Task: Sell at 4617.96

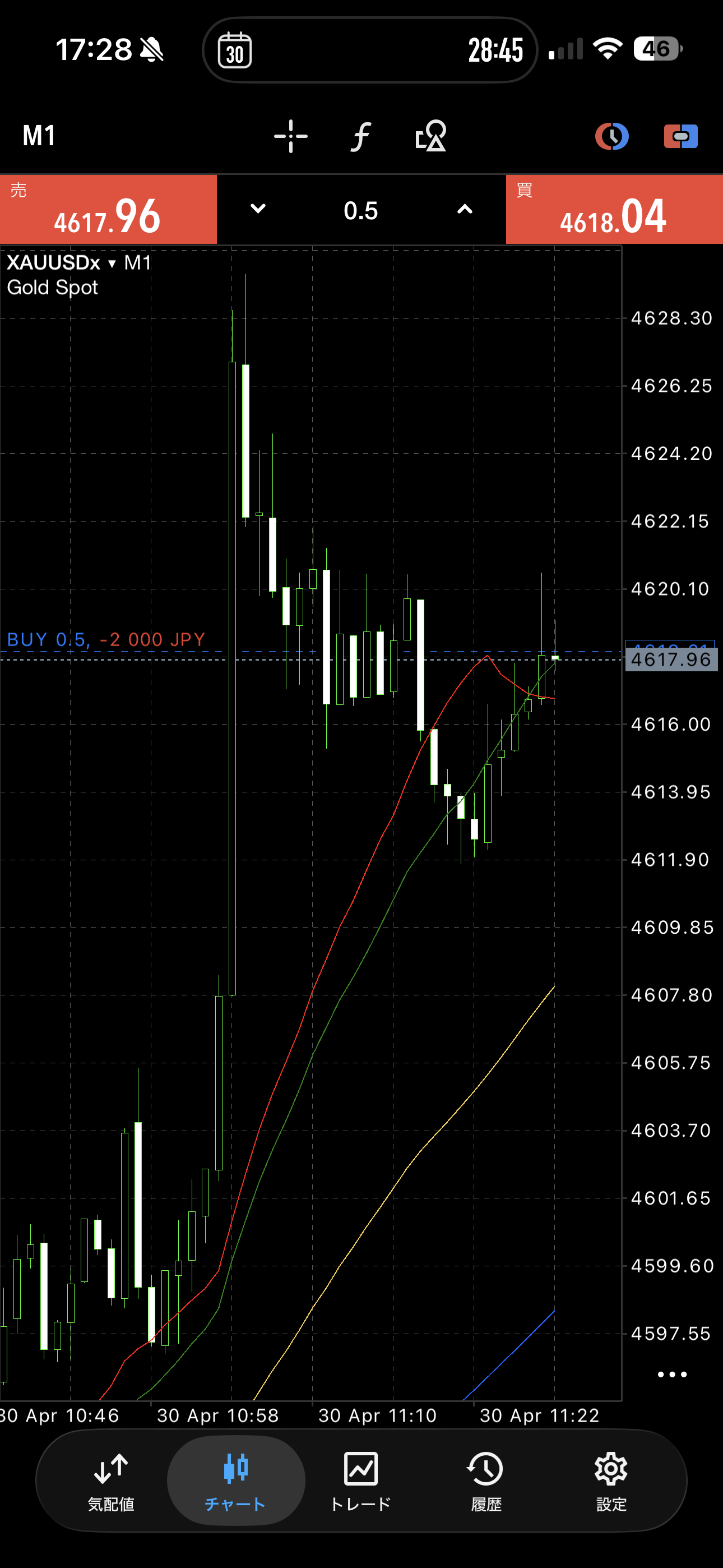Action: 108,210
